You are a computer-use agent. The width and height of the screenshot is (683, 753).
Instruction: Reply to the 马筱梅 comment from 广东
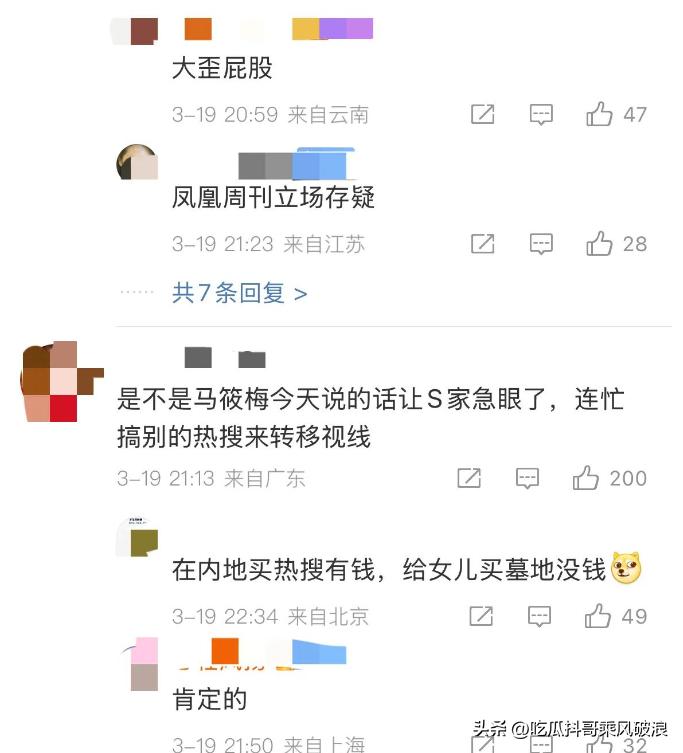pos(527,478)
